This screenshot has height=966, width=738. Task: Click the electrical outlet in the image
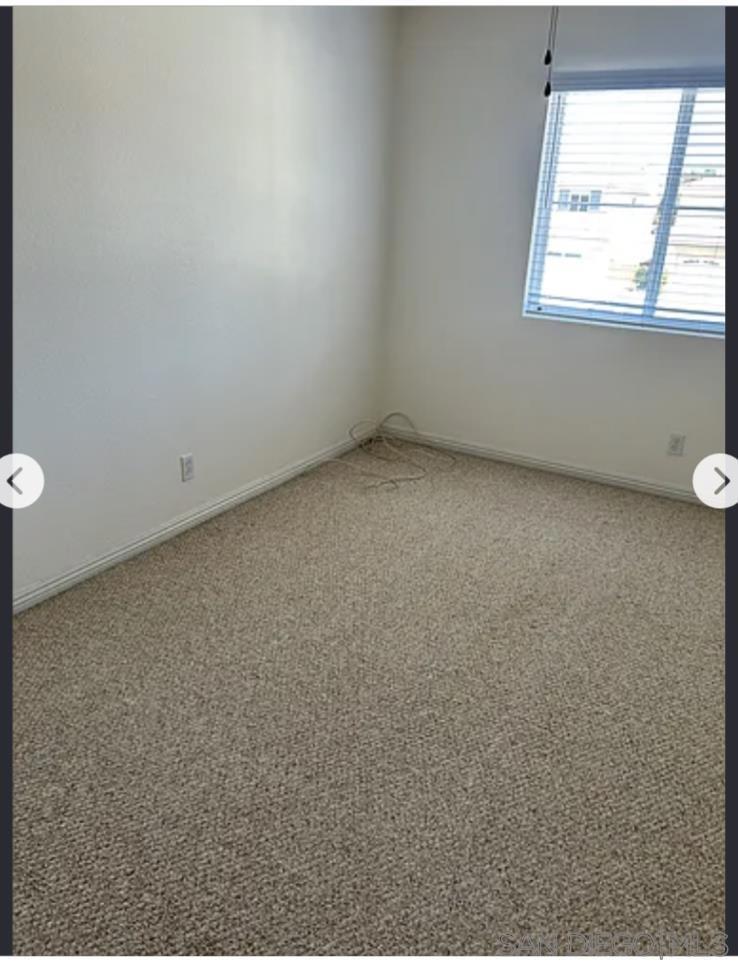(186, 463)
